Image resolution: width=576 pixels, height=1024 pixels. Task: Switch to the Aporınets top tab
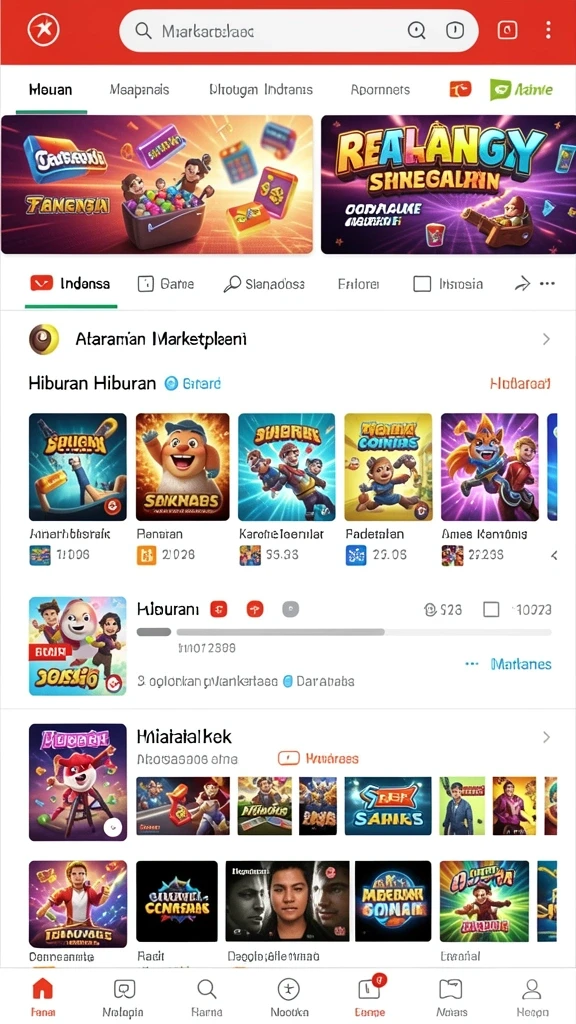[x=380, y=89]
